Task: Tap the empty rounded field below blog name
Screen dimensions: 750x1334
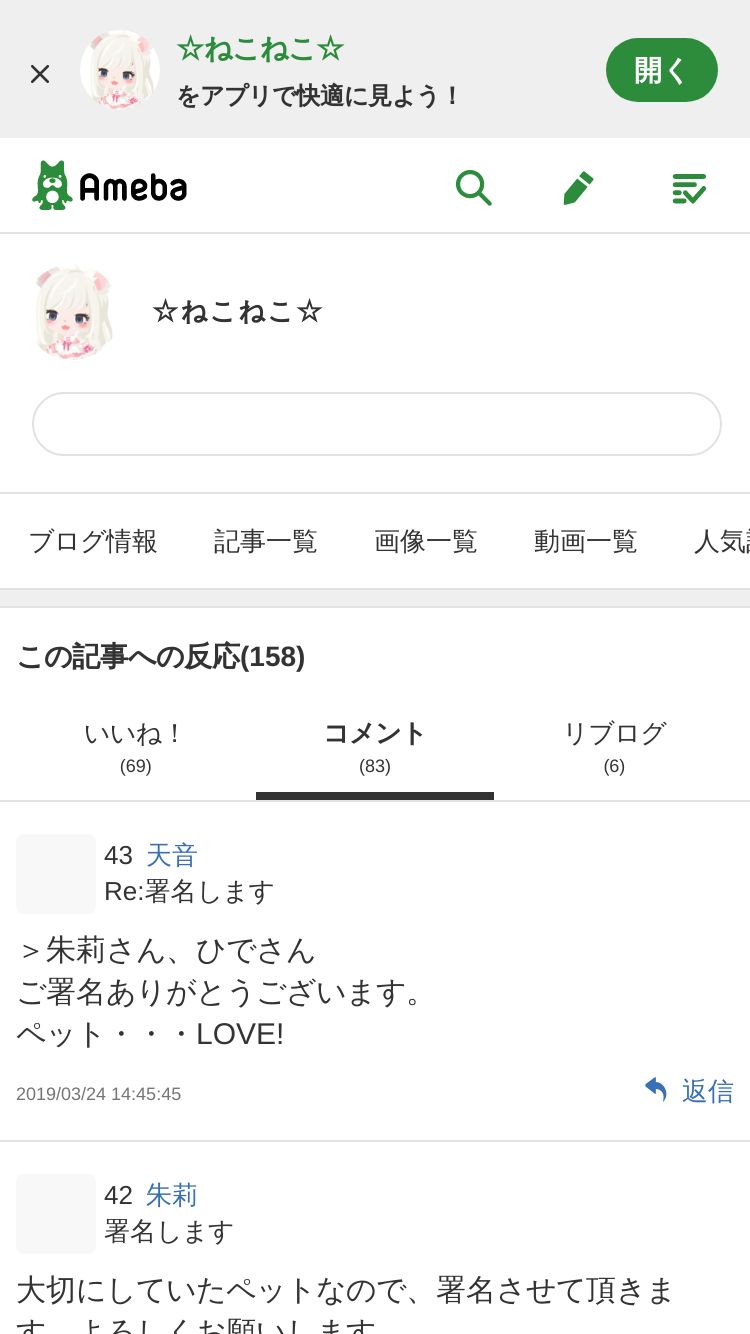Action: tap(376, 424)
